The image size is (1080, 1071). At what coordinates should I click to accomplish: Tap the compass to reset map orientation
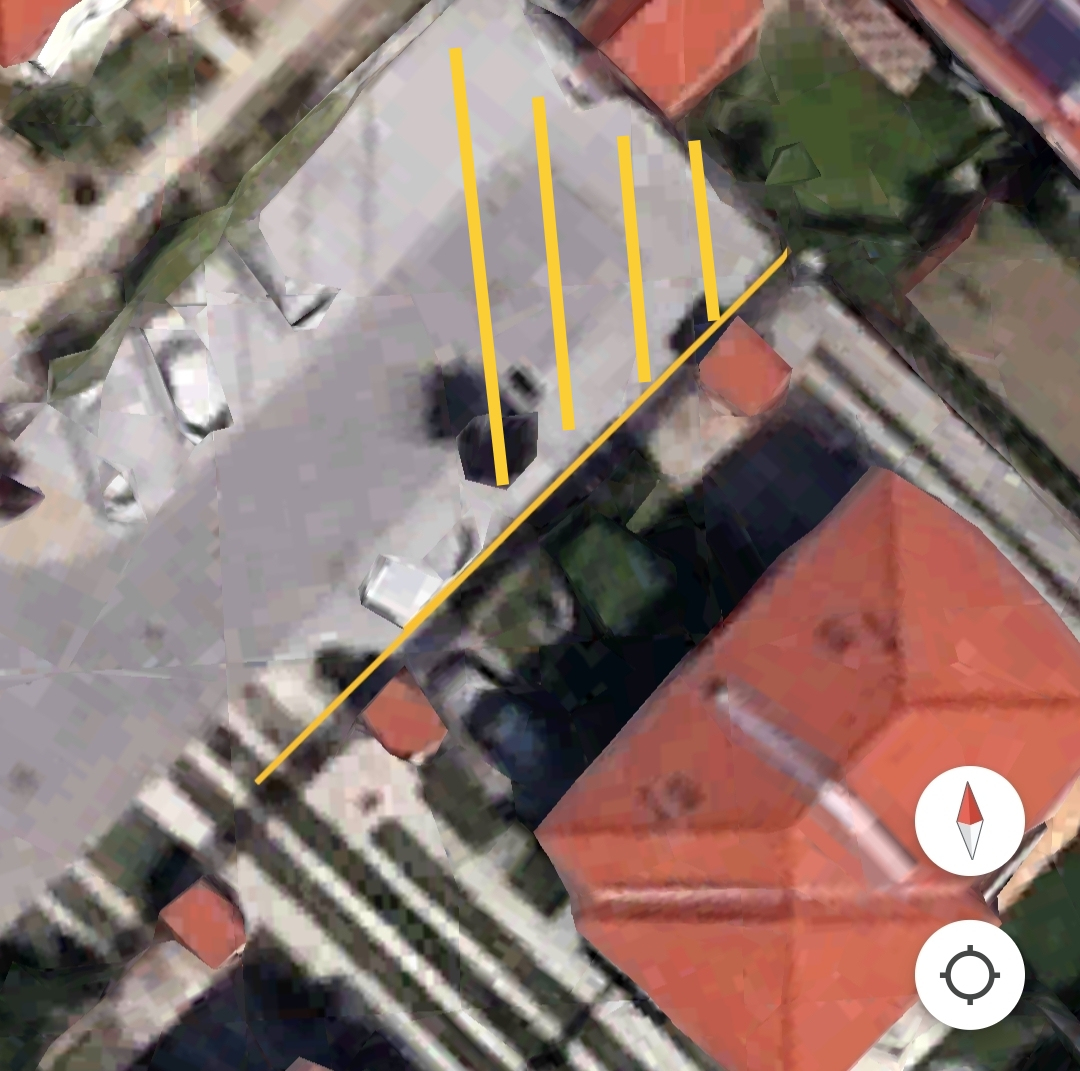(x=969, y=821)
